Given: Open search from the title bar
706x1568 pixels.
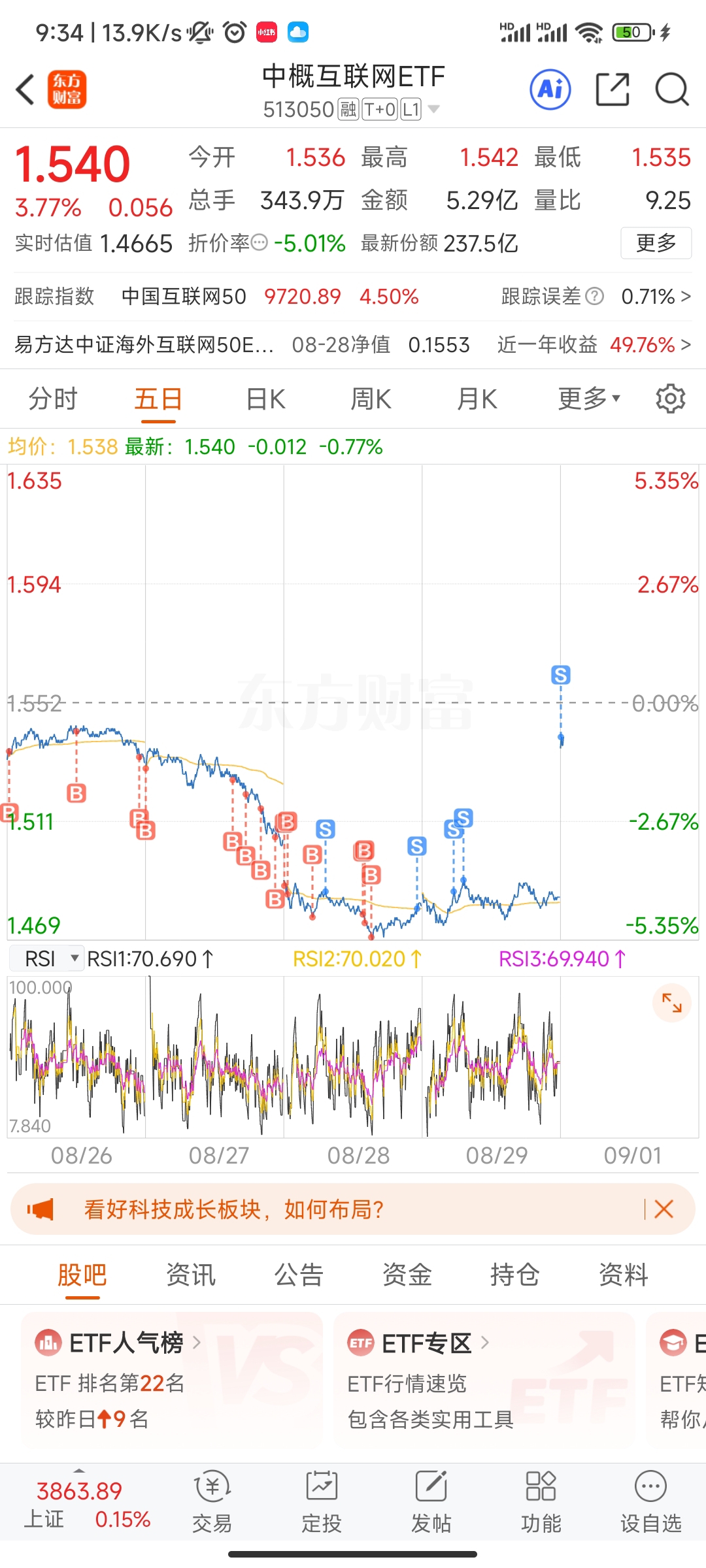Looking at the screenshot, I should [x=671, y=90].
